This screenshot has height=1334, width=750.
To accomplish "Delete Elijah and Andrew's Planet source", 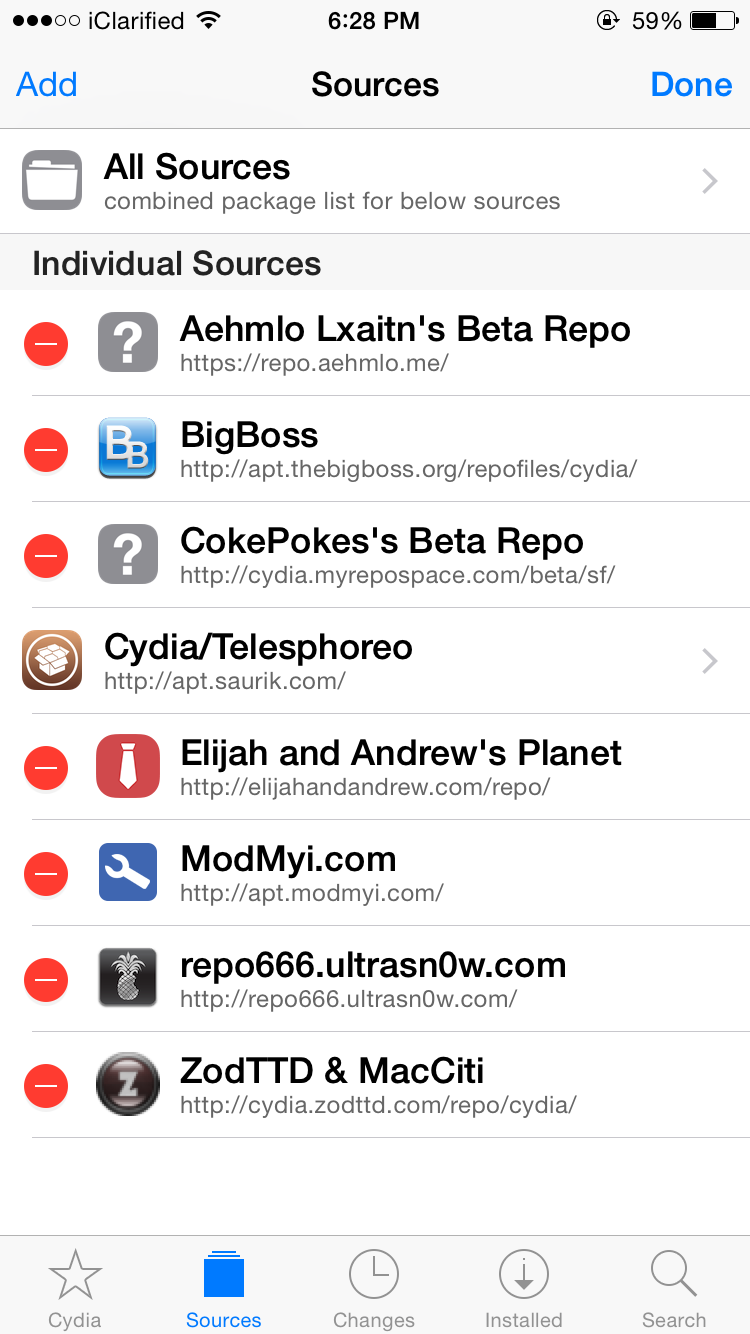I will [46, 768].
